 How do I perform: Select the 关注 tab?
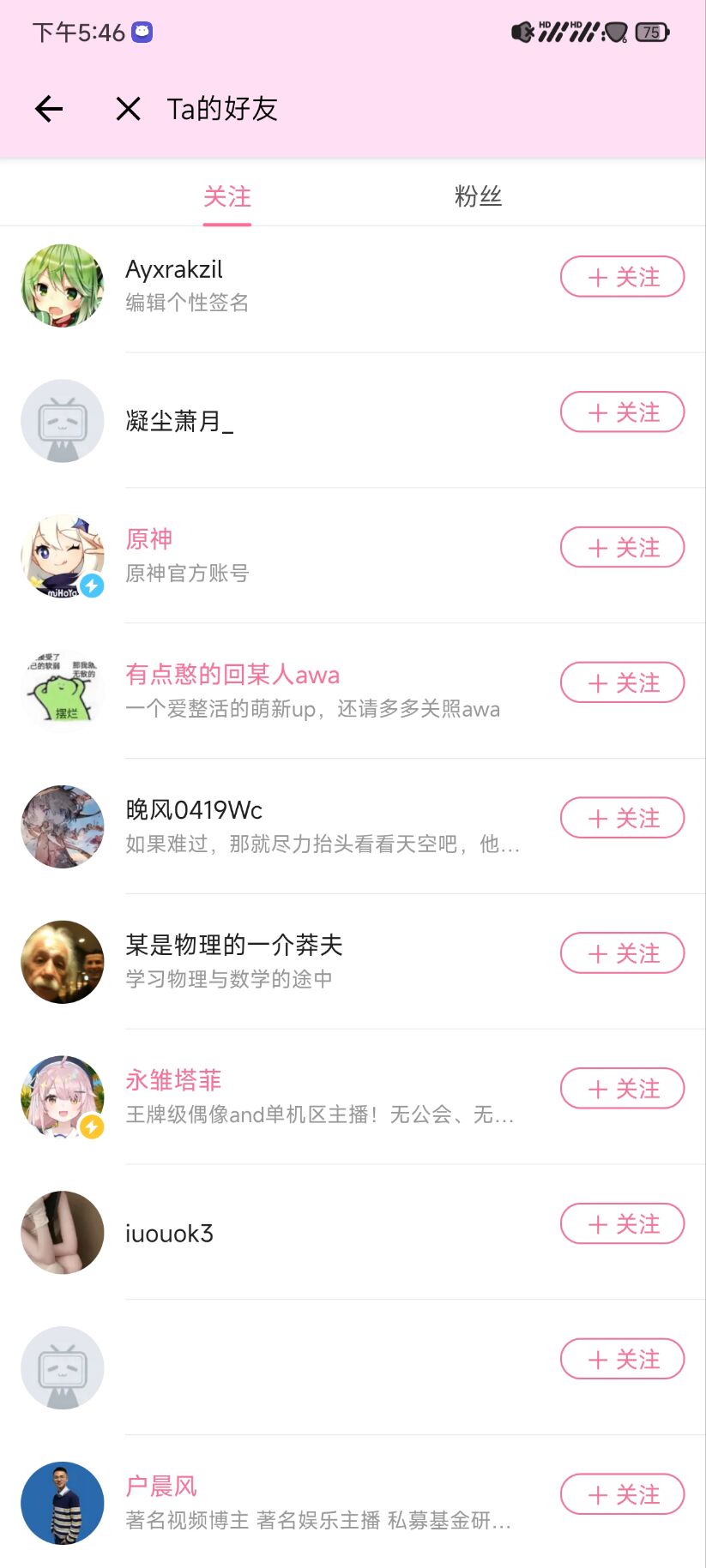click(227, 197)
